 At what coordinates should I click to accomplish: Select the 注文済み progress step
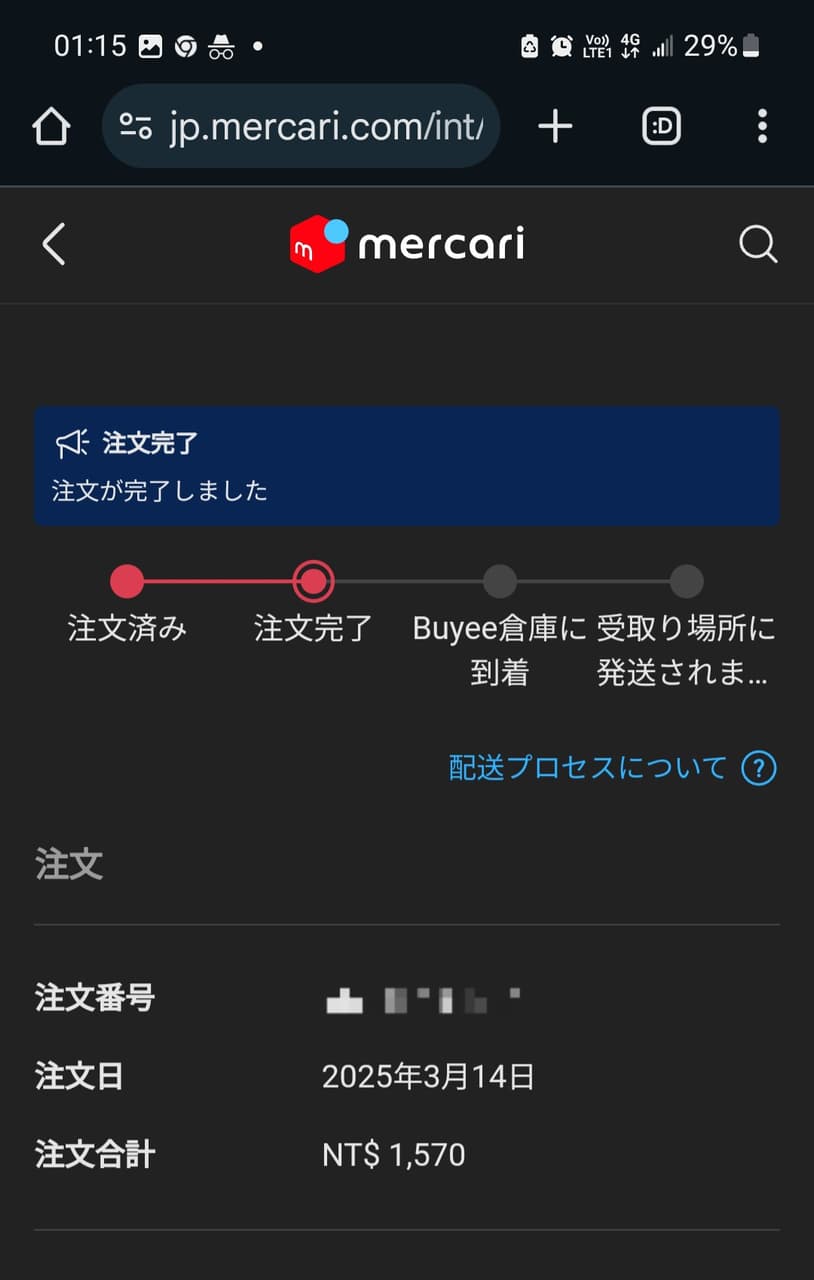coord(126,580)
